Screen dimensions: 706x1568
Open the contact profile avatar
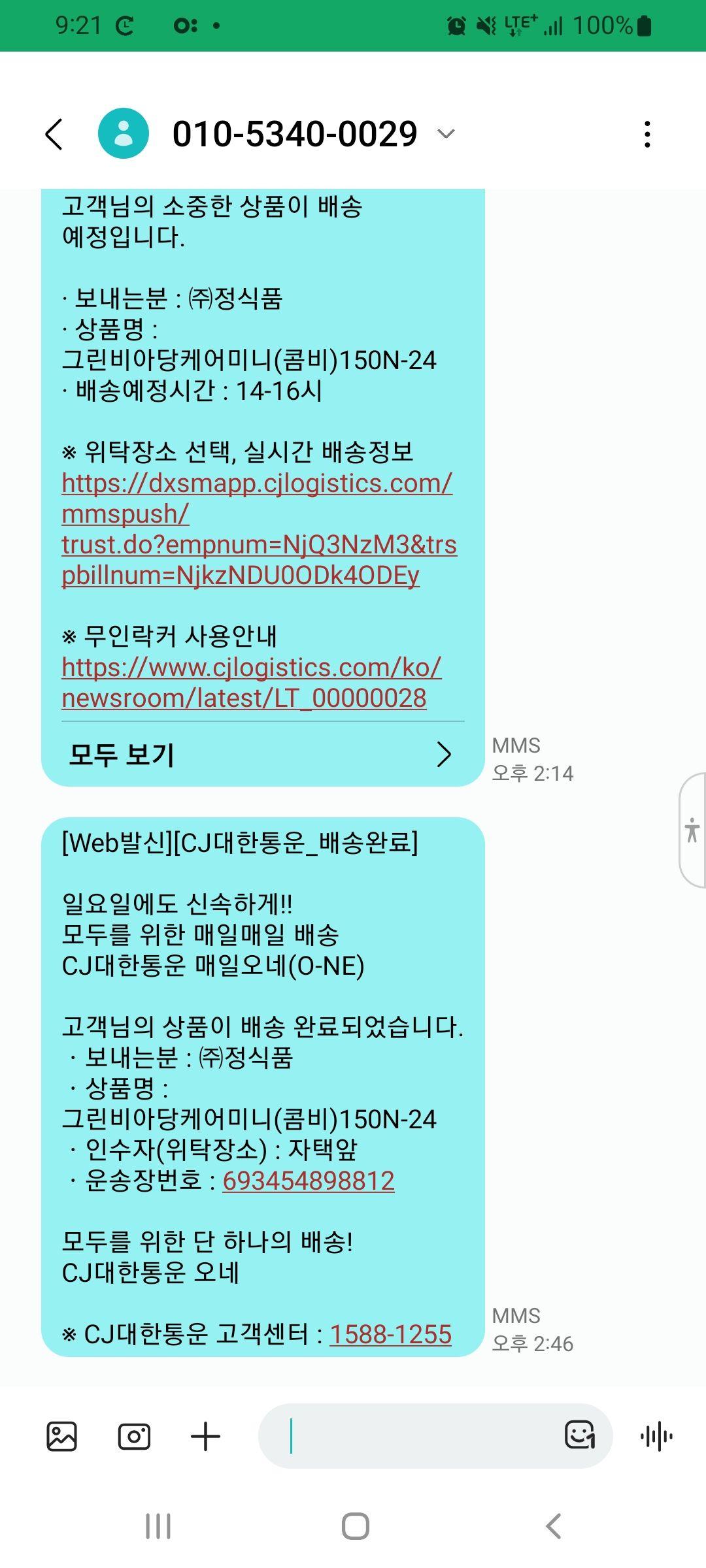click(x=123, y=133)
